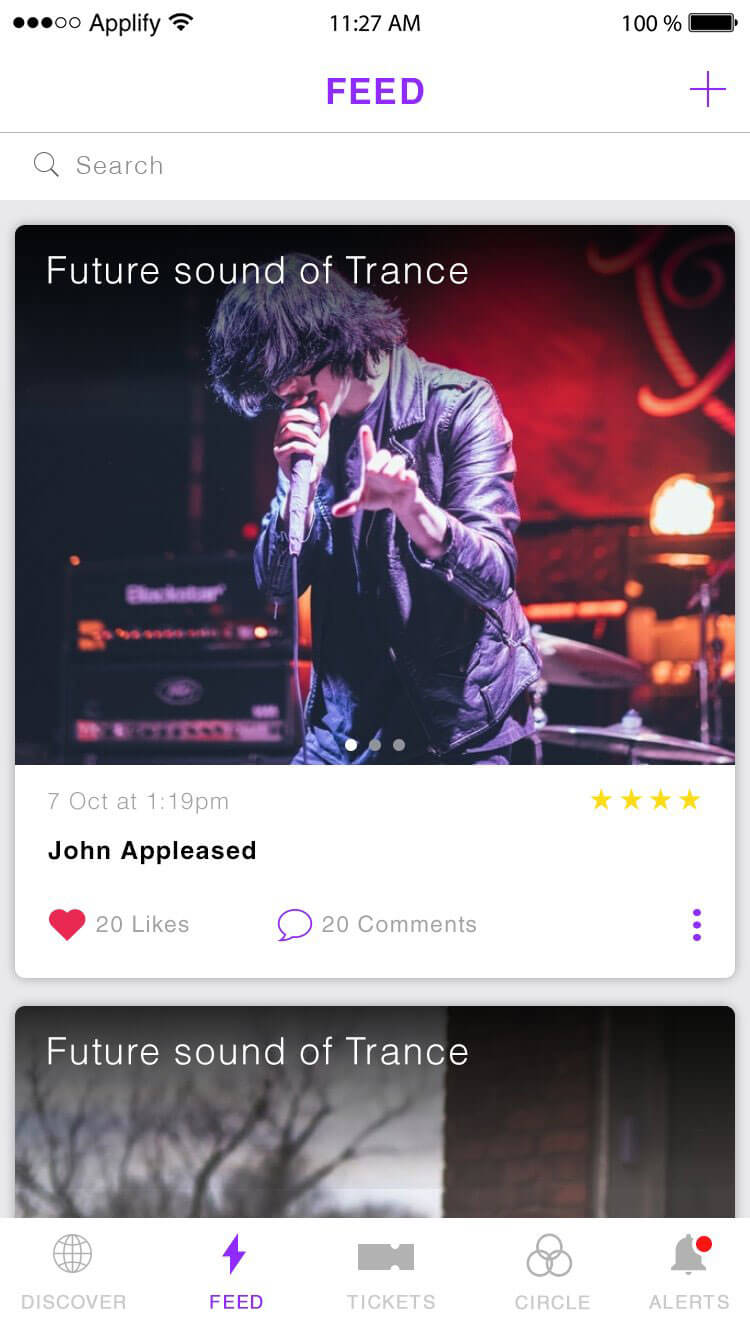The height and width of the screenshot is (1334, 750).
Task: View the Alerts tab
Action: (x=689, y=1273)
